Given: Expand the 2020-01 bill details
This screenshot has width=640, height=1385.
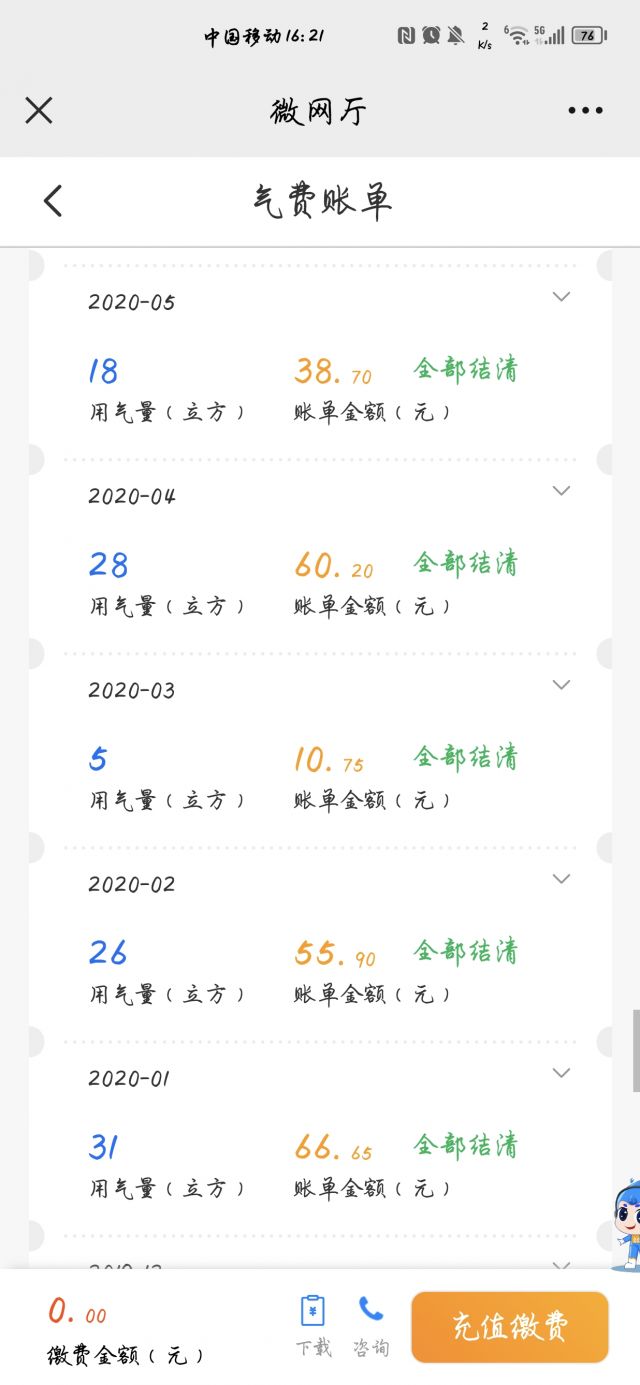Looking at the screenshot, I should point(562,1073).
